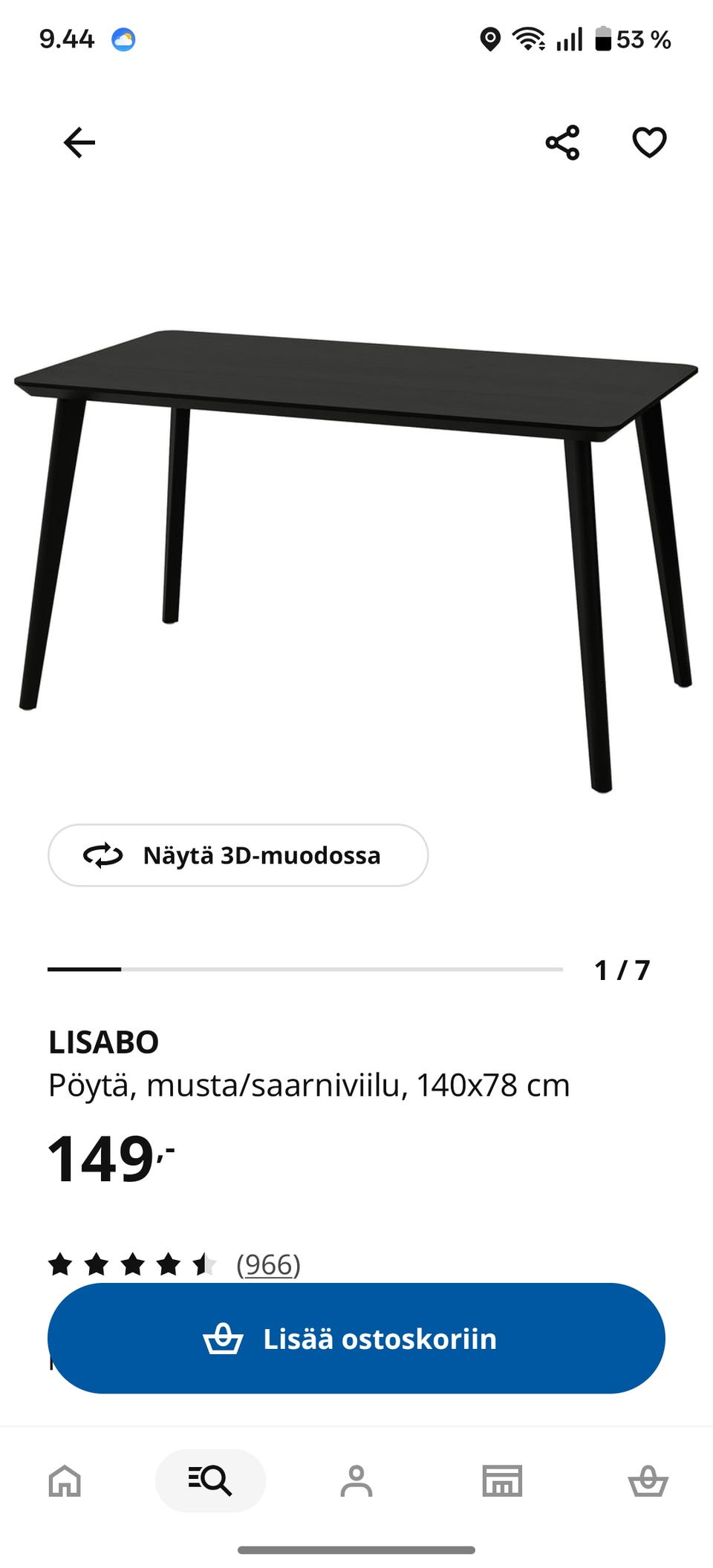This screenshot has height=1568, width=713.
Task: Open the IKEA home screen
Action: (x=65, y=1481)
